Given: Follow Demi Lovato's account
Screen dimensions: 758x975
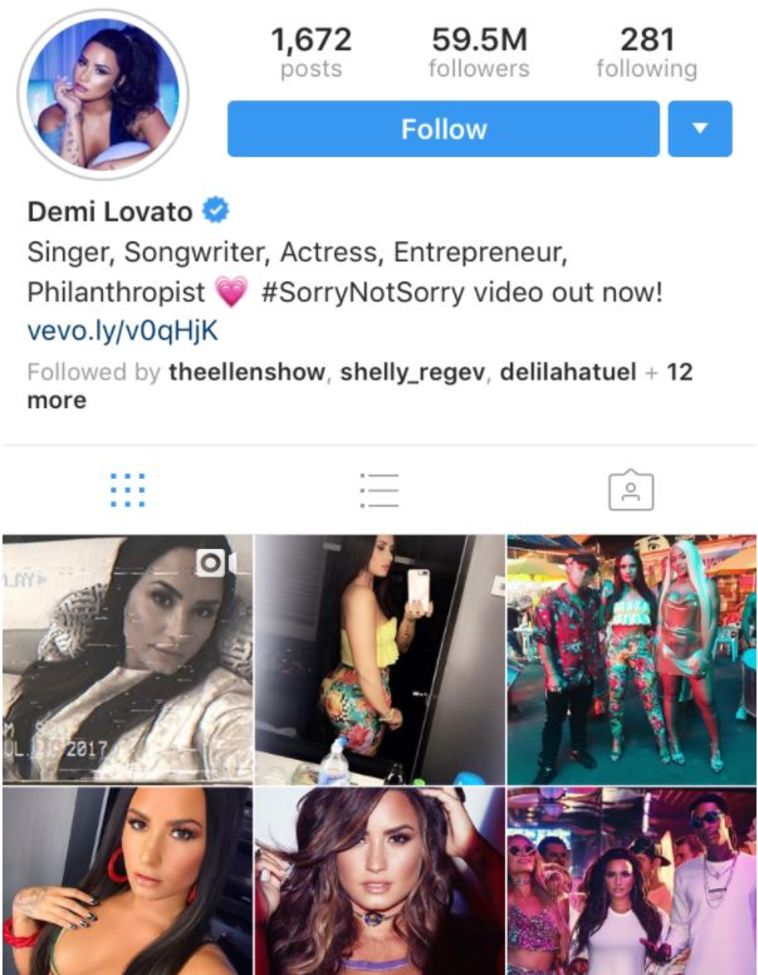Looking at the screenshot, I should 443,129.
